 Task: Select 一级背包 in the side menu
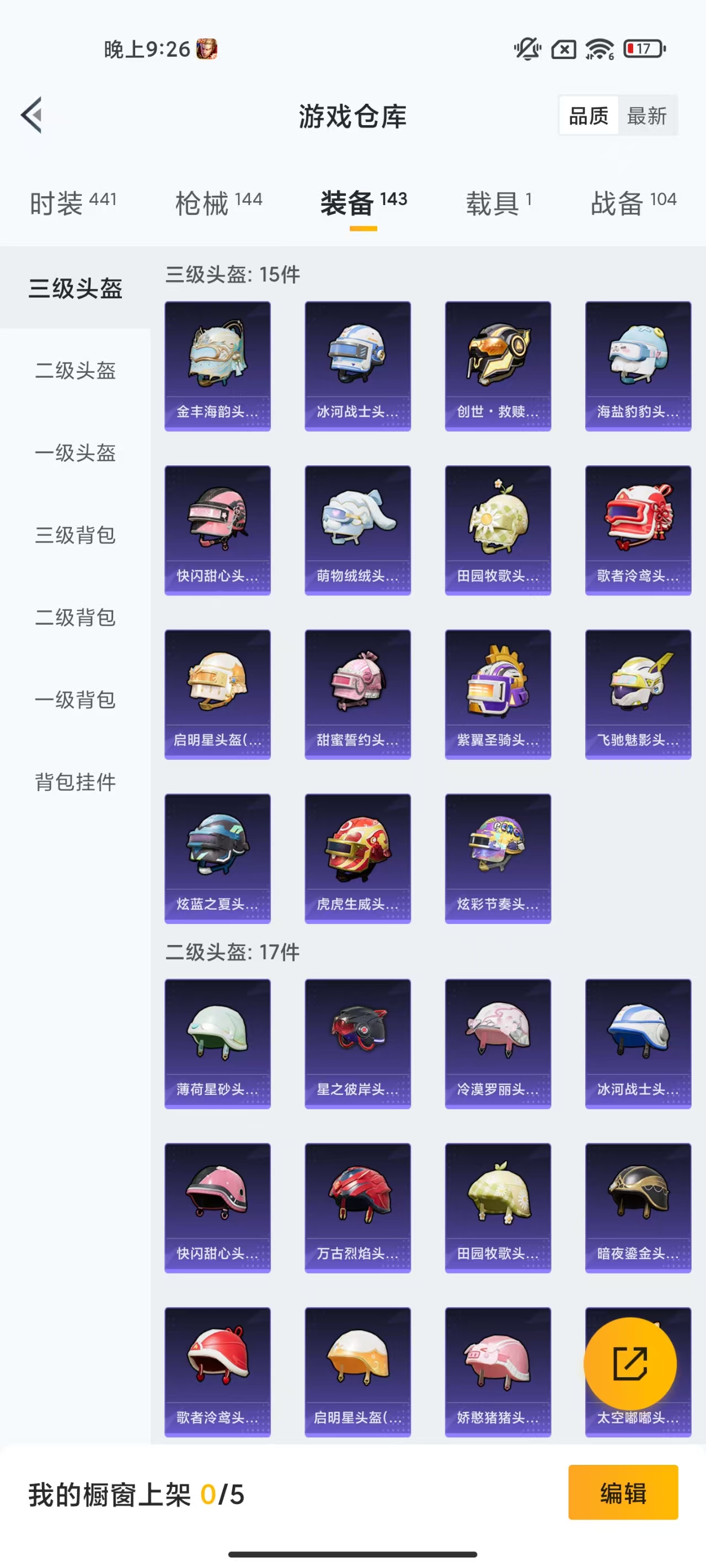coord(75,700)
